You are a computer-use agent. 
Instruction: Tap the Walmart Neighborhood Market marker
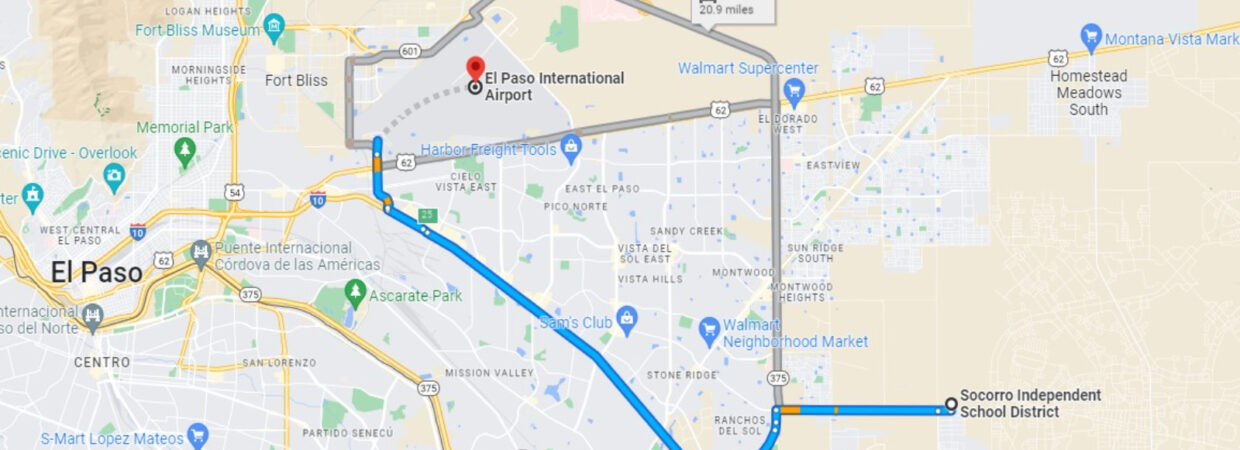[x=709, y=329]
